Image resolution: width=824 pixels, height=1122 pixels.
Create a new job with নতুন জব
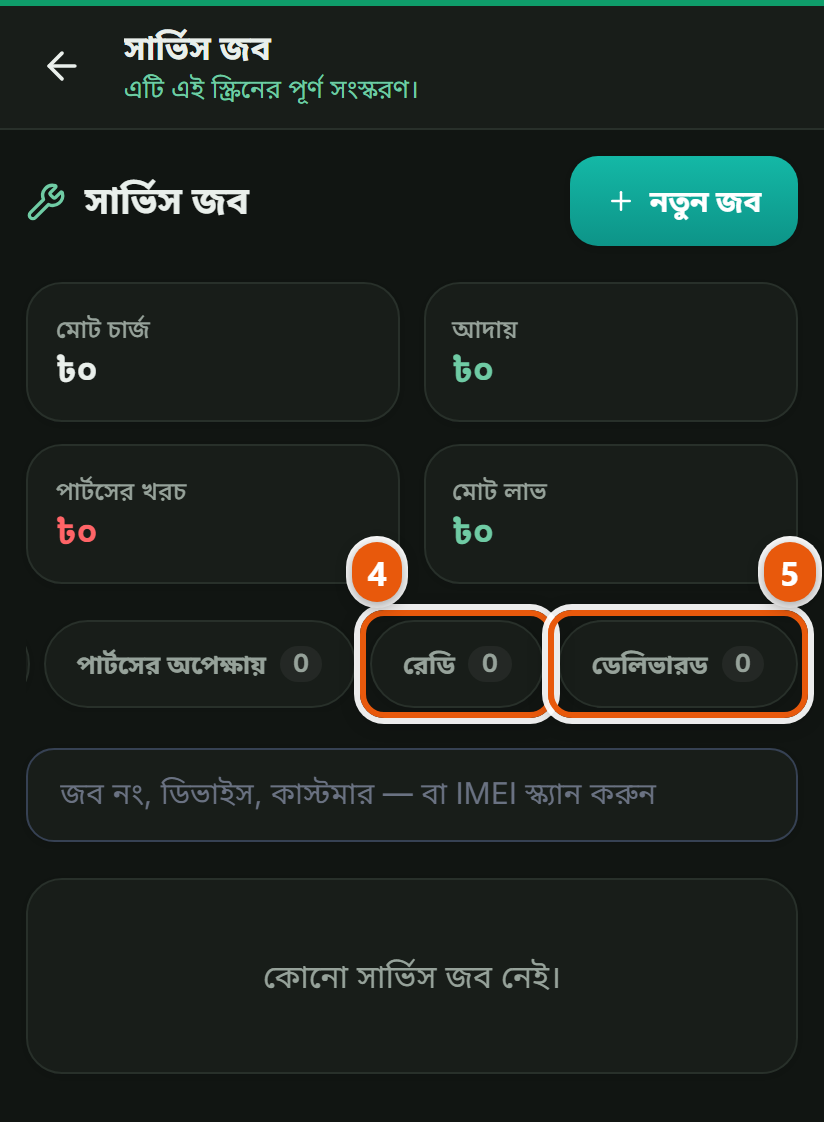683,201
